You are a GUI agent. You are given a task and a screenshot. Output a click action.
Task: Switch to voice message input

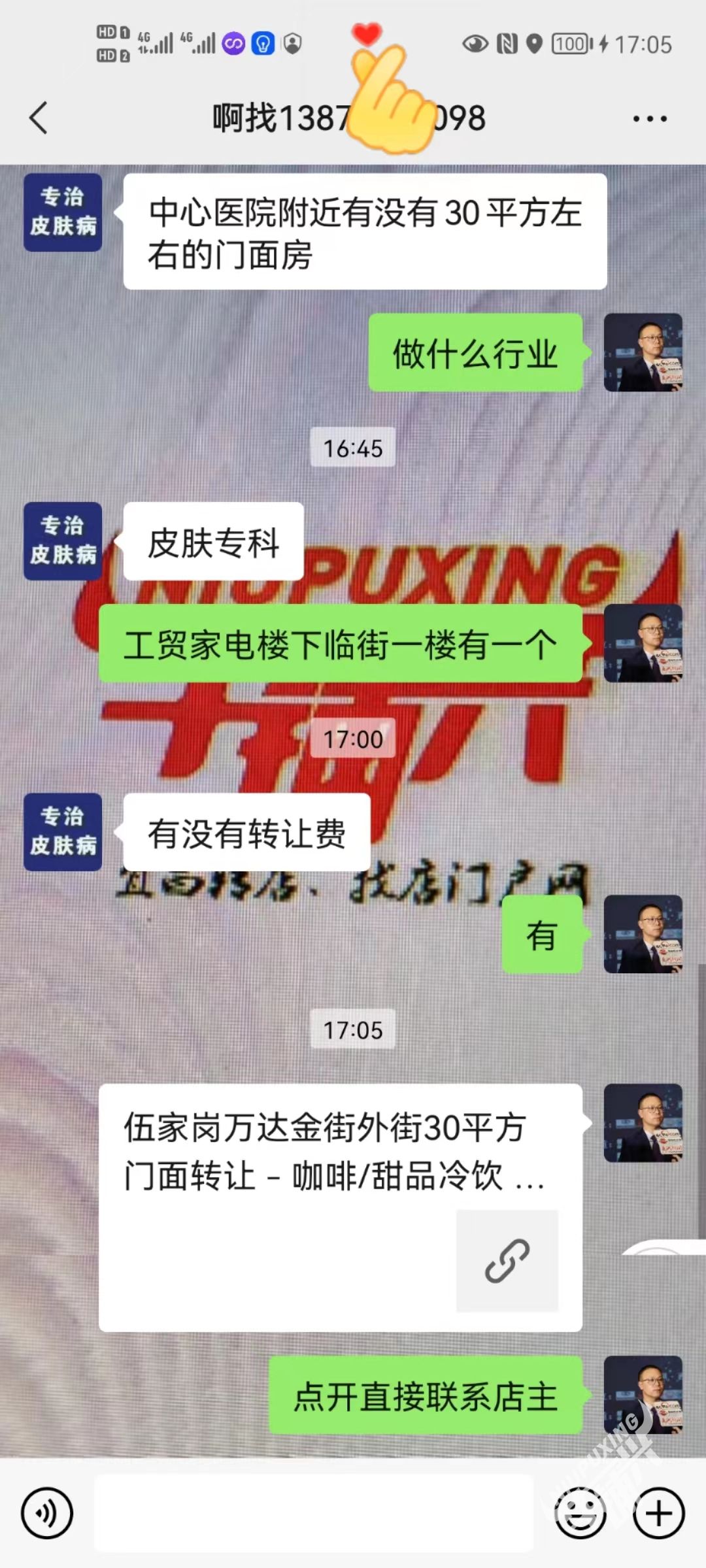click(46, 1512)
